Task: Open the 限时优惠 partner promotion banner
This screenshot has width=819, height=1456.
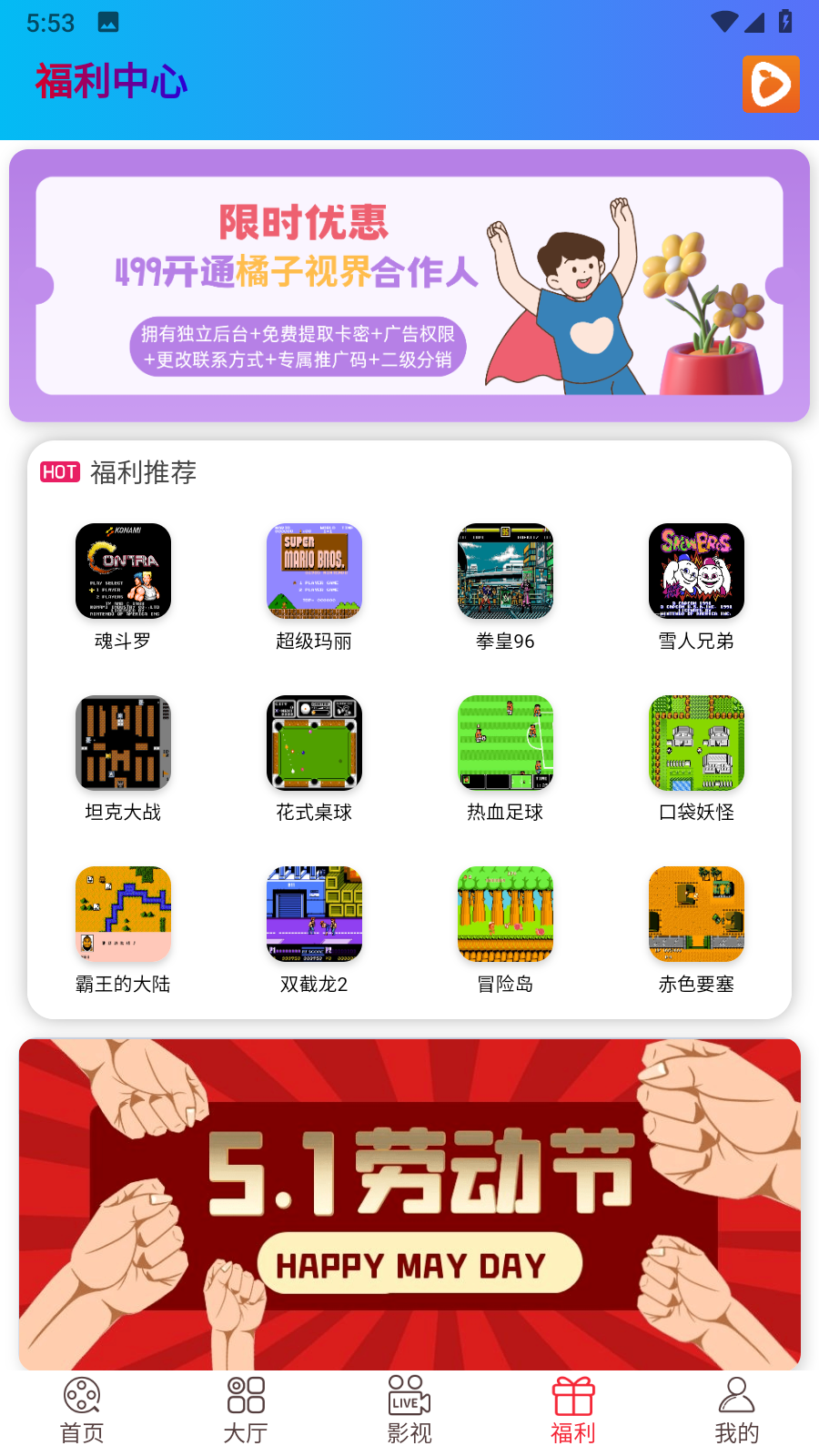Action: (409, 286)
